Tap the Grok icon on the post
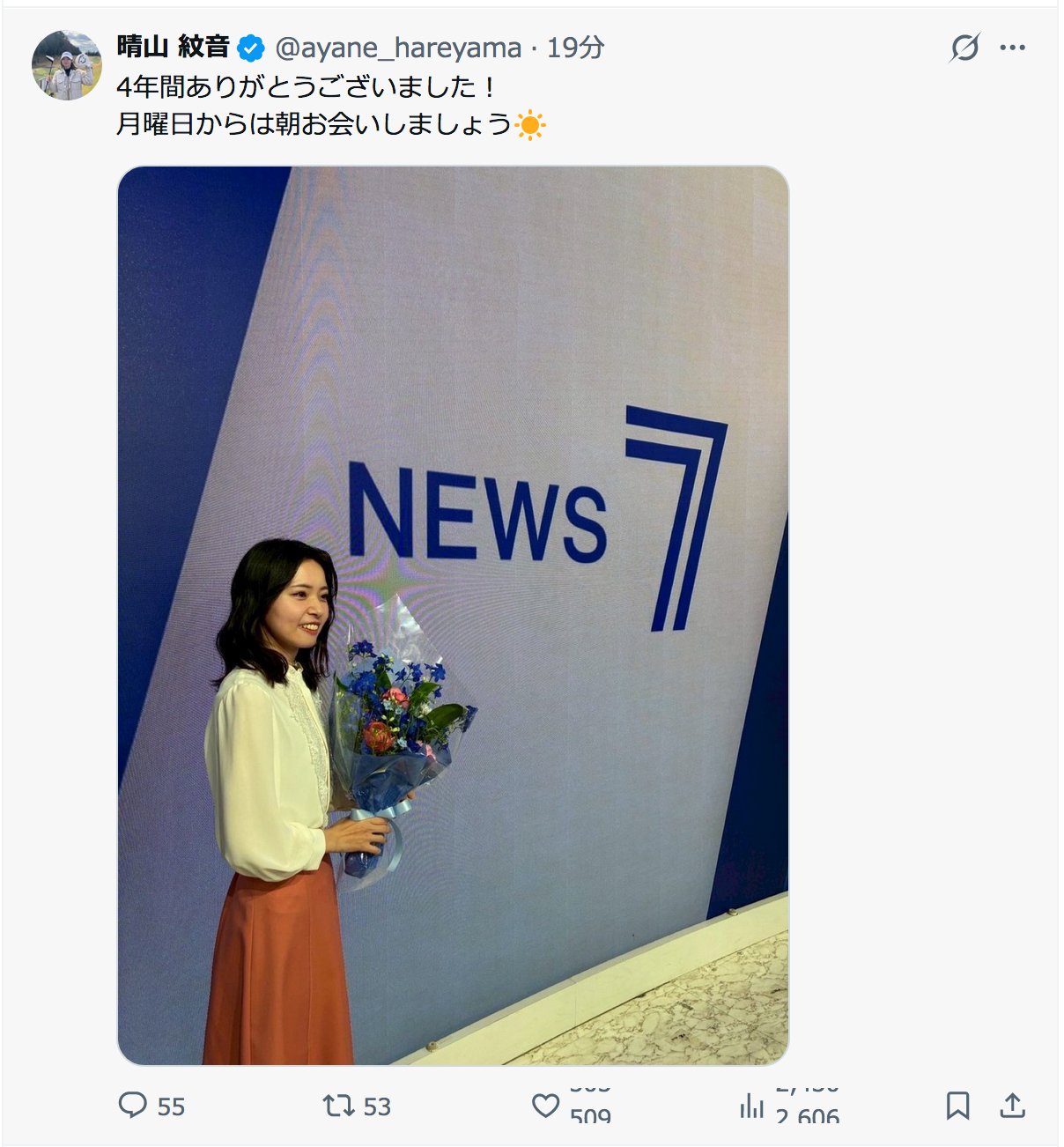Screen dimensions: 1064x1147 click(964, 48)
